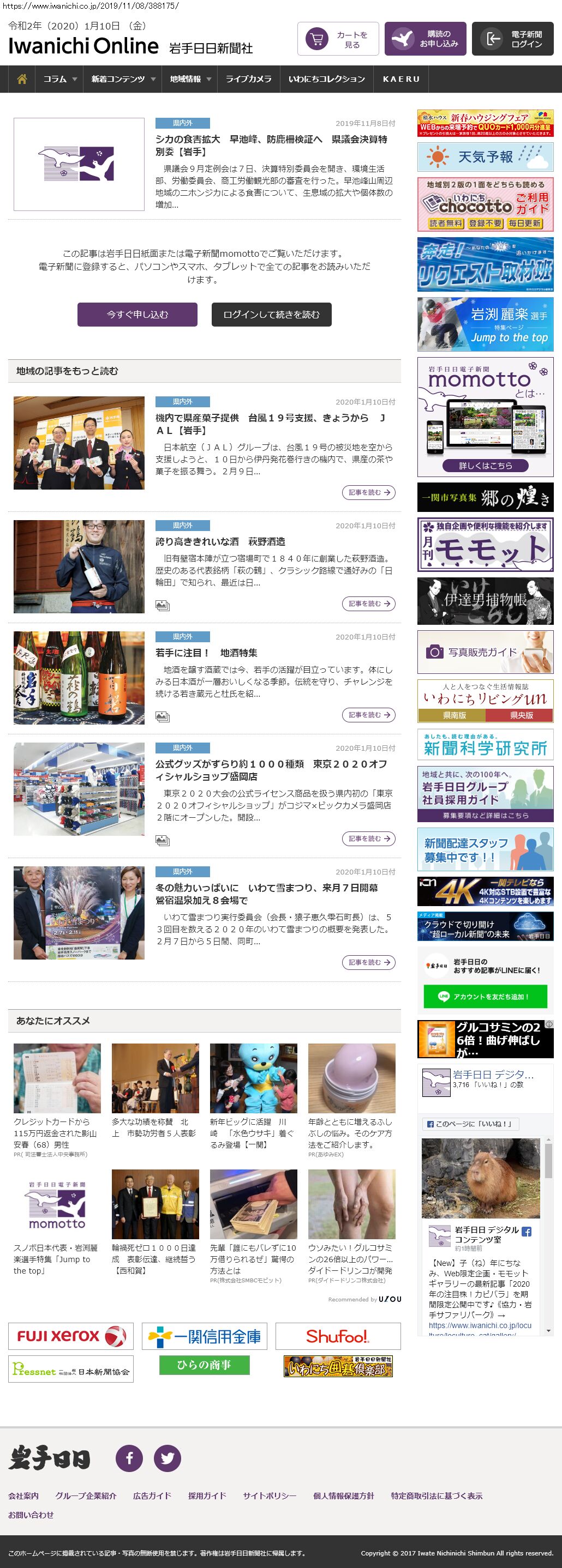The height and width of the screenshot is (1568, 562).
Task: Open 誇り高ききれいな酒 萩野酒造 article headline
Action: 220,542
